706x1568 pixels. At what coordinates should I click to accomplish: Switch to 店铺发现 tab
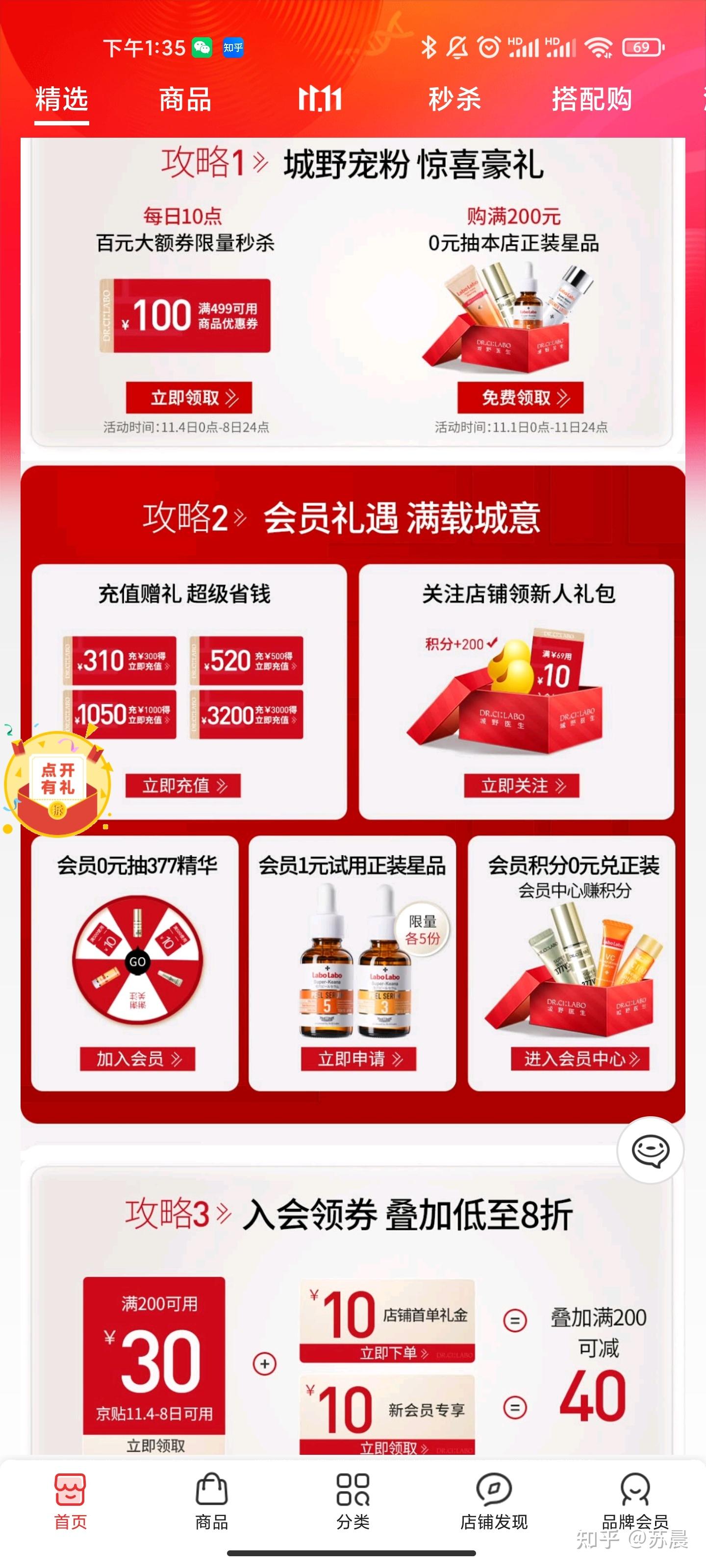tap(494, 1501)
